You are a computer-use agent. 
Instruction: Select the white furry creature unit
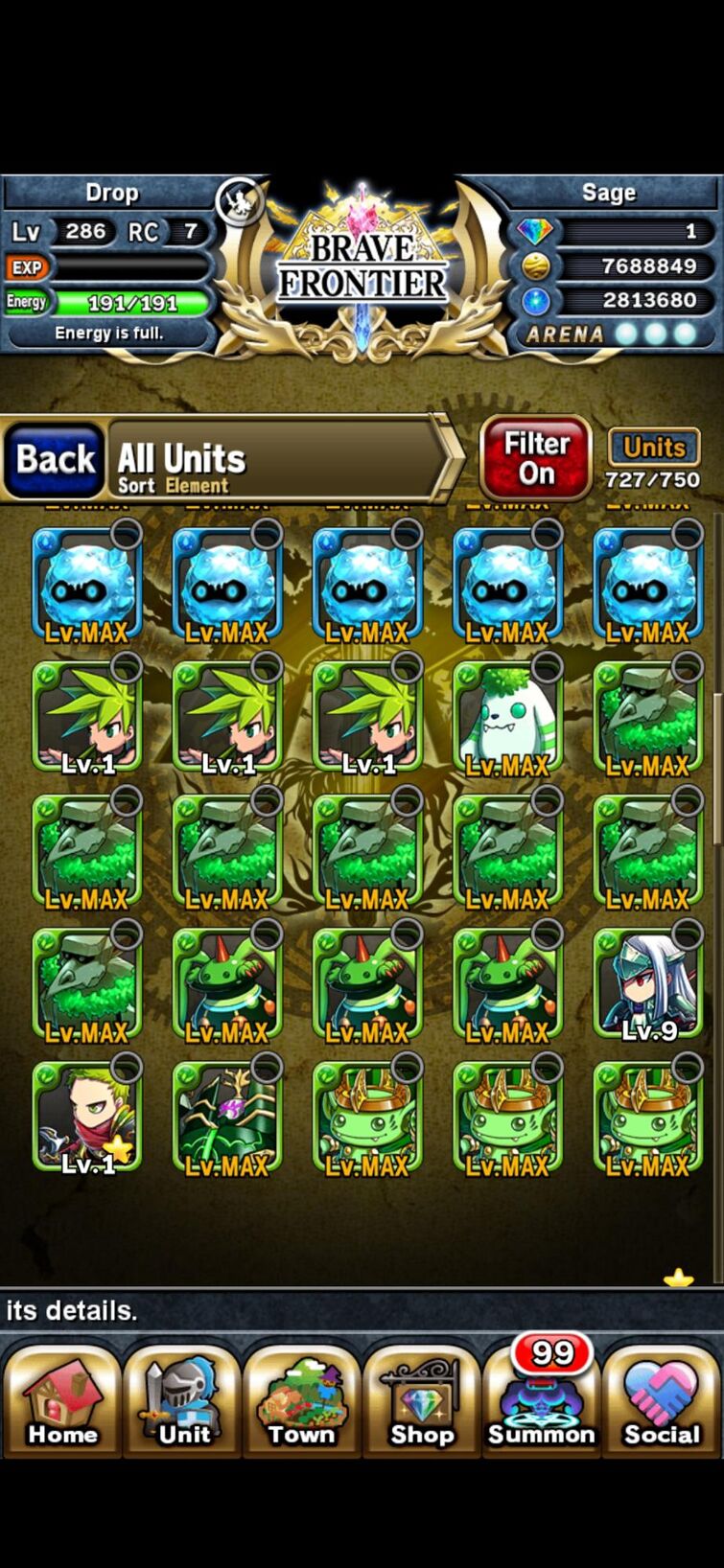click(507, 717)
